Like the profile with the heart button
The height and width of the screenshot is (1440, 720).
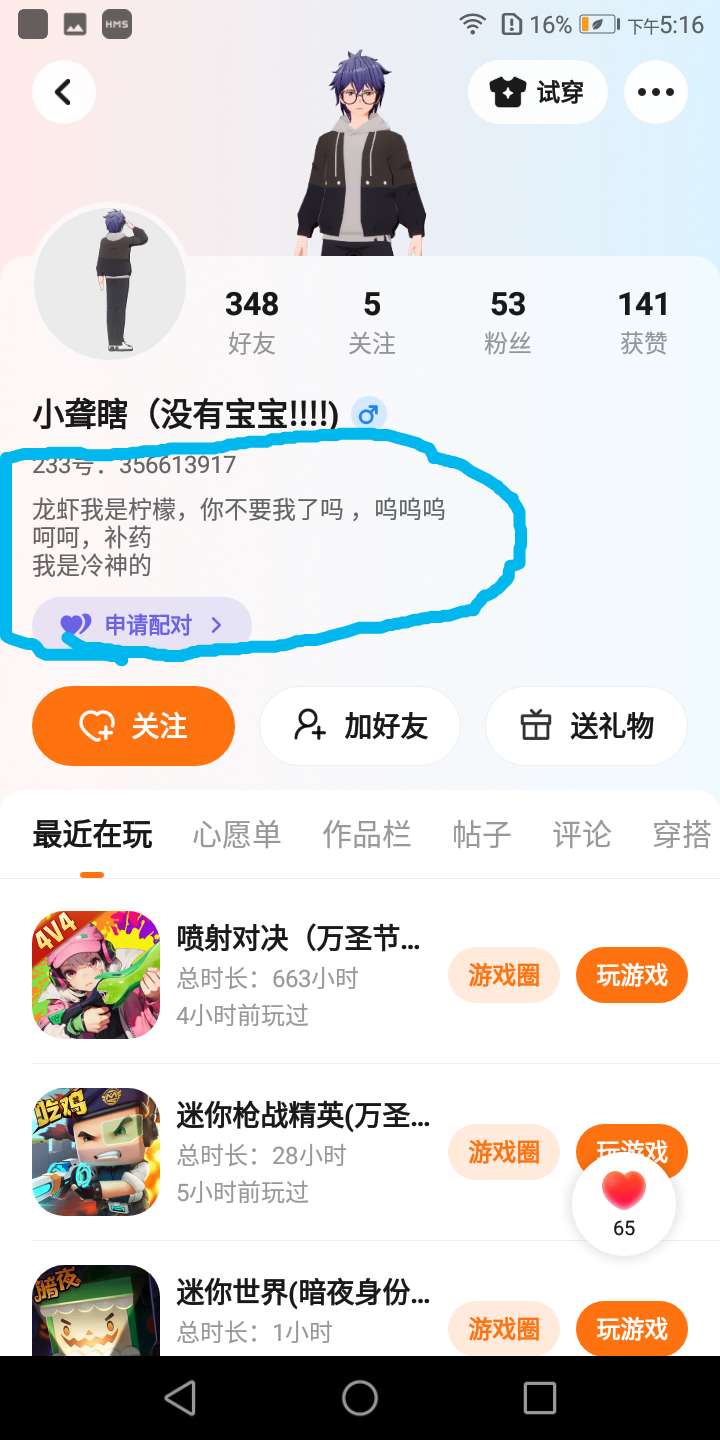(x=624, y=1202)
